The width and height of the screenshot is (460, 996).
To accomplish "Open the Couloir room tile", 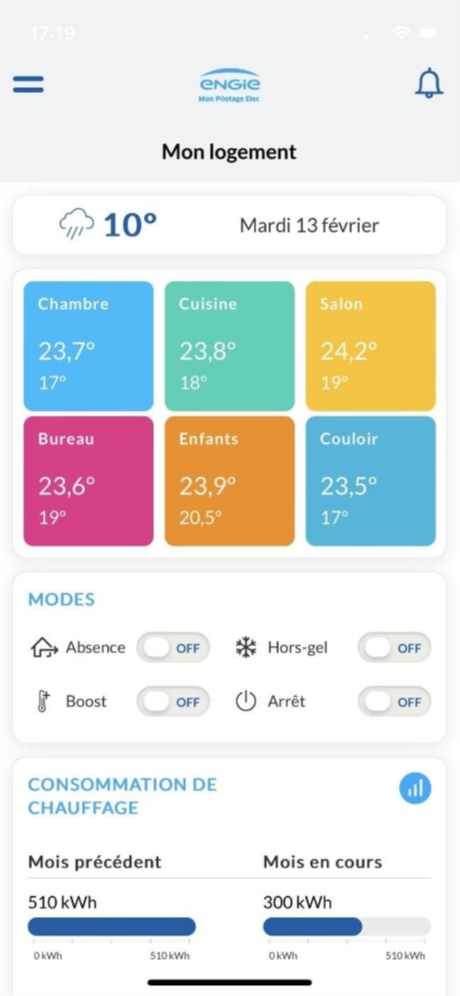I will point(370,481).
